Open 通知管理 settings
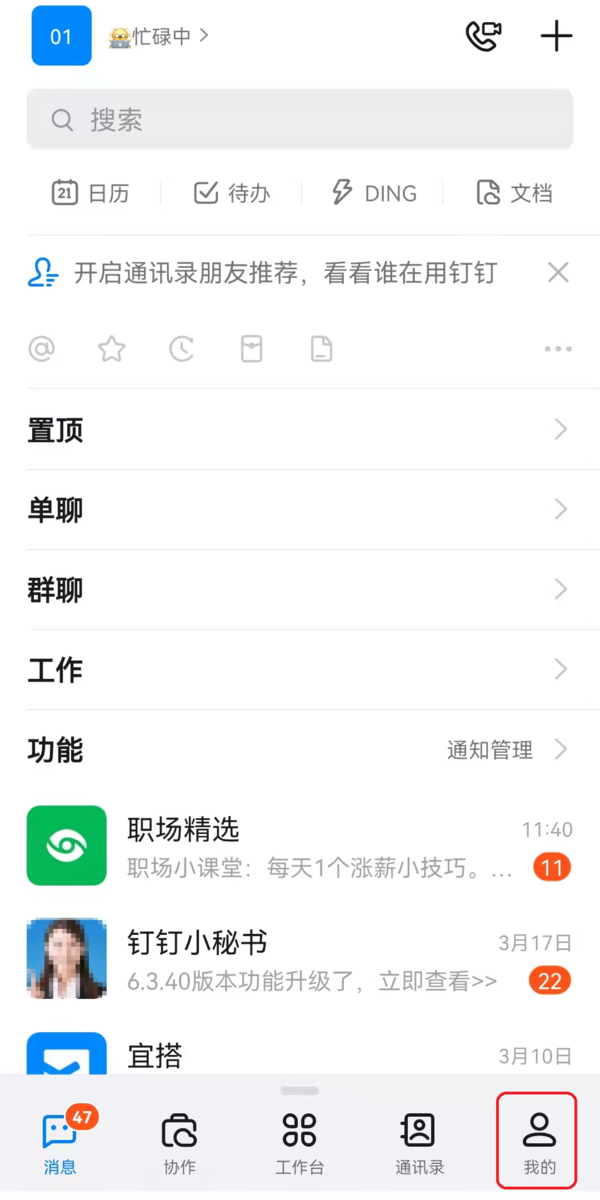This screenshot has width=600, height=1200. point(506,750)
